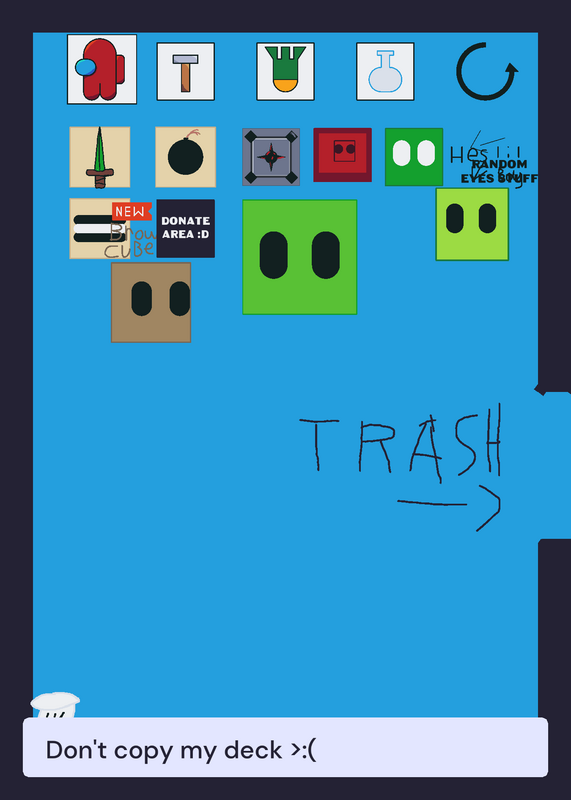This screenshot has width=571, height=800.
Task: Choose the black bomb item
Action: 185,157
